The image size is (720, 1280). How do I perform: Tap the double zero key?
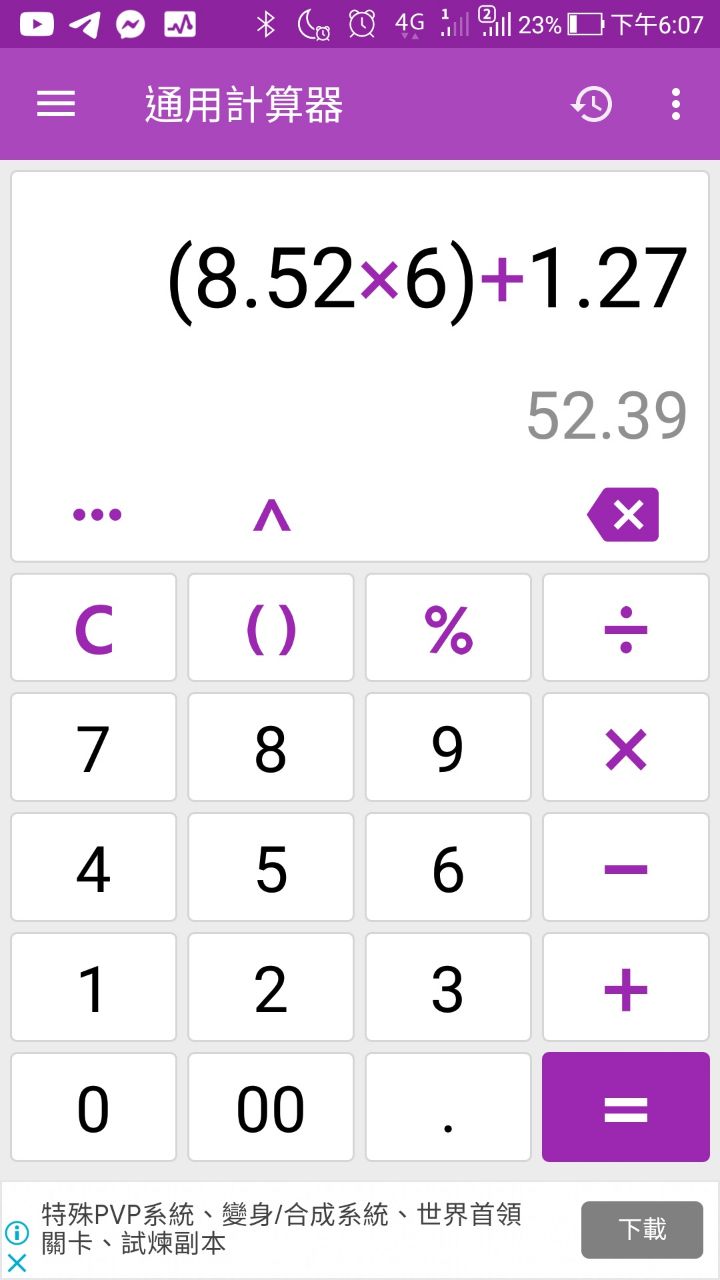coord(271,1107)
